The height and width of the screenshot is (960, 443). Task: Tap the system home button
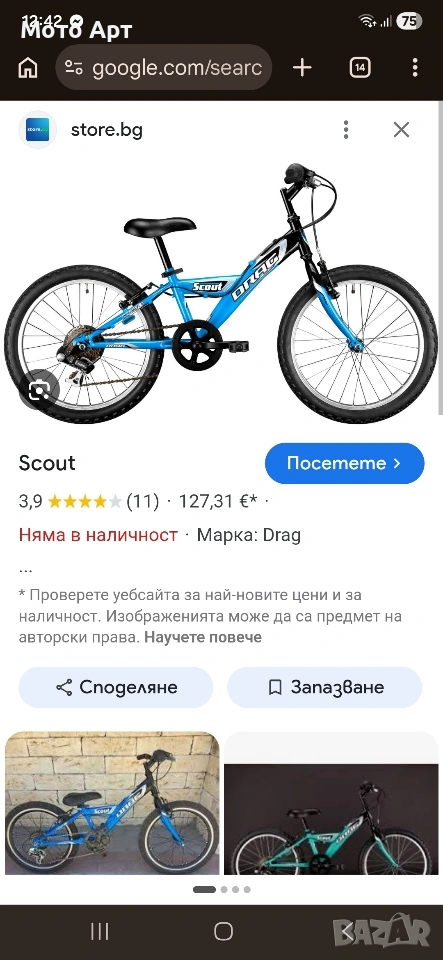223,931
